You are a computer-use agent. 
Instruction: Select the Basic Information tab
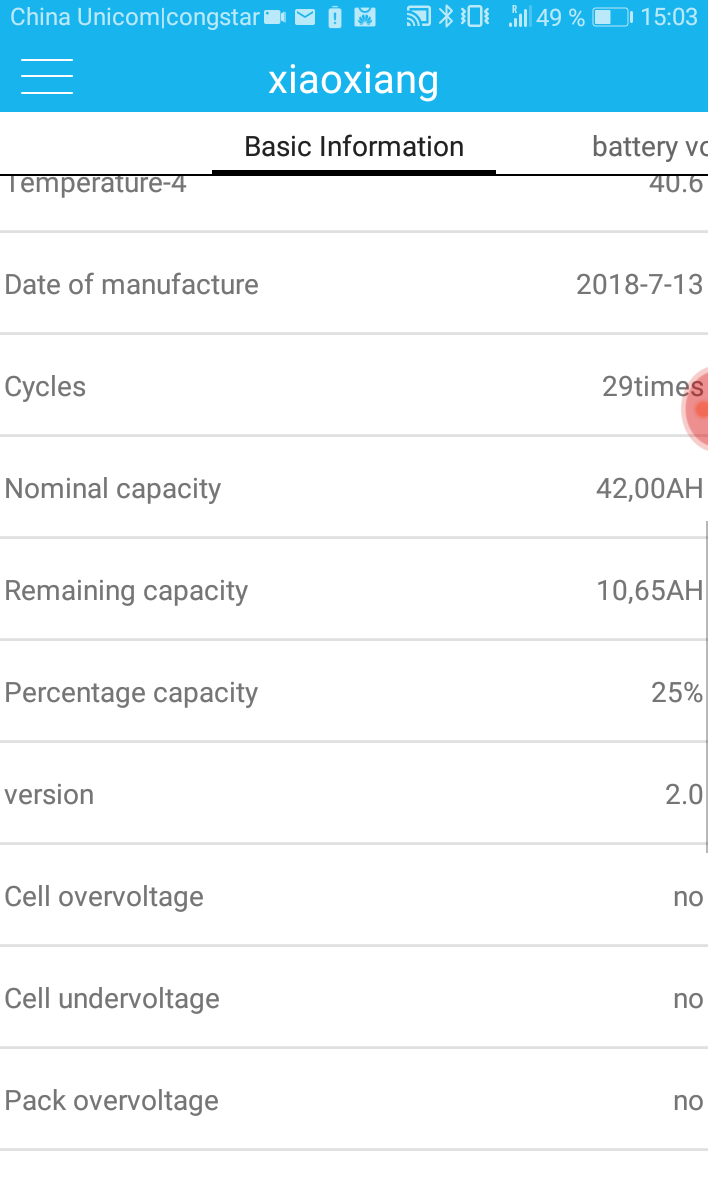[x=354, y=146]
